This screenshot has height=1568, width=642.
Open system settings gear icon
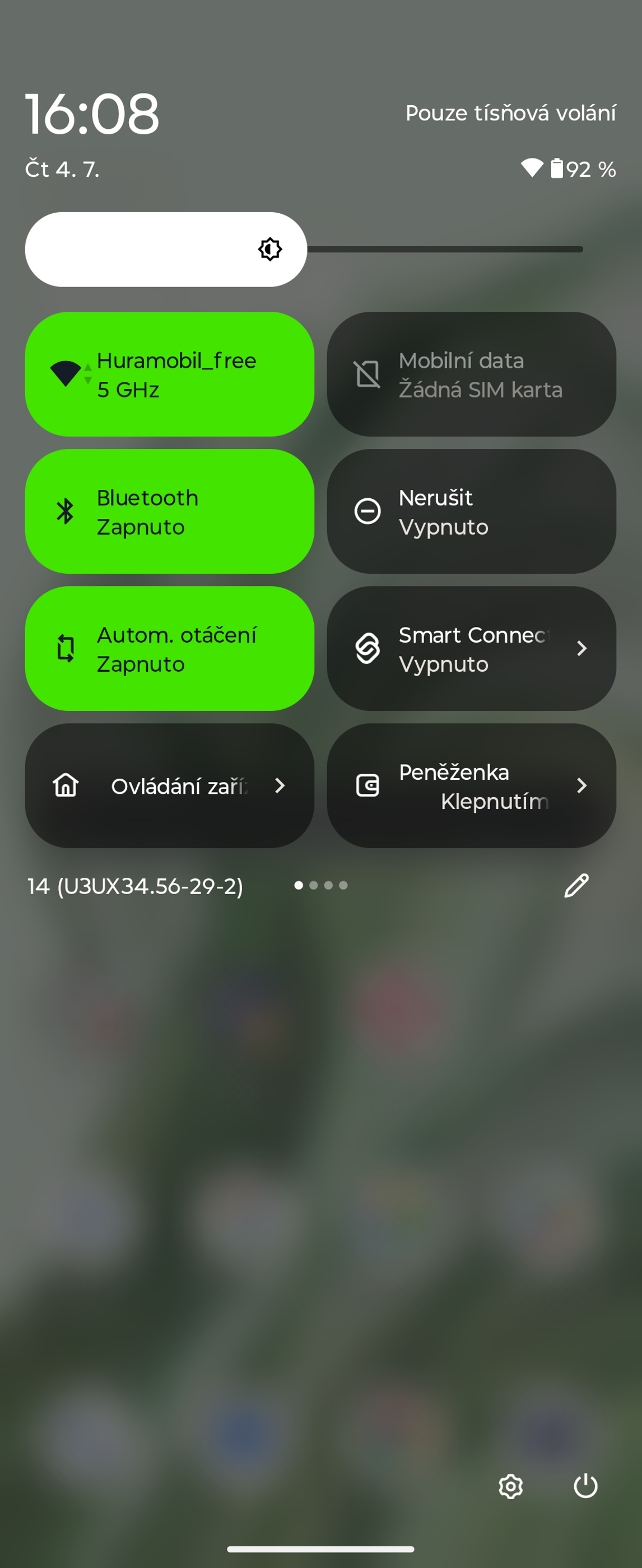pyautogui.click(x=510, y=1486)
